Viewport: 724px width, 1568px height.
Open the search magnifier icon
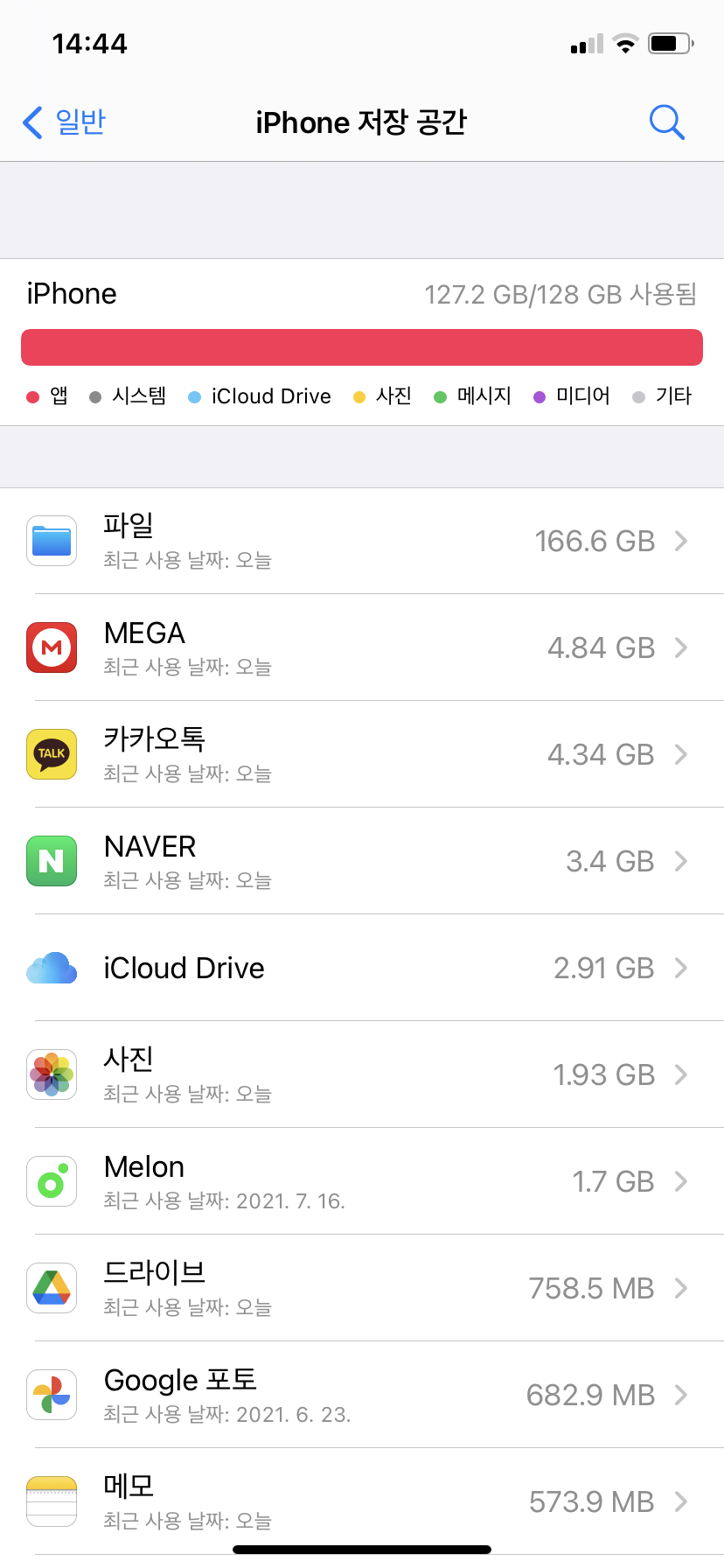pyautogui.click(x=666, y=122)
